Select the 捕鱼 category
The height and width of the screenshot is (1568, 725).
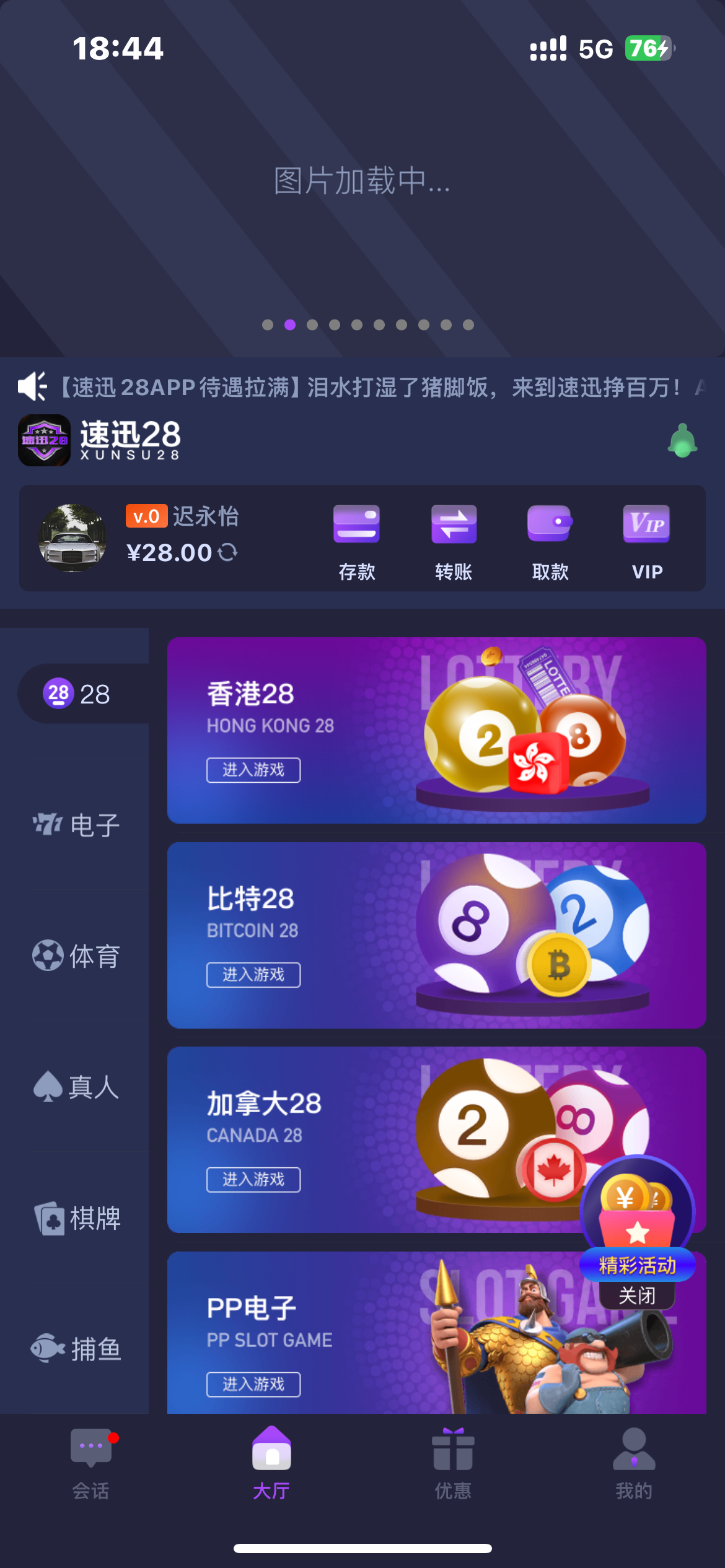pos(76,1349)
